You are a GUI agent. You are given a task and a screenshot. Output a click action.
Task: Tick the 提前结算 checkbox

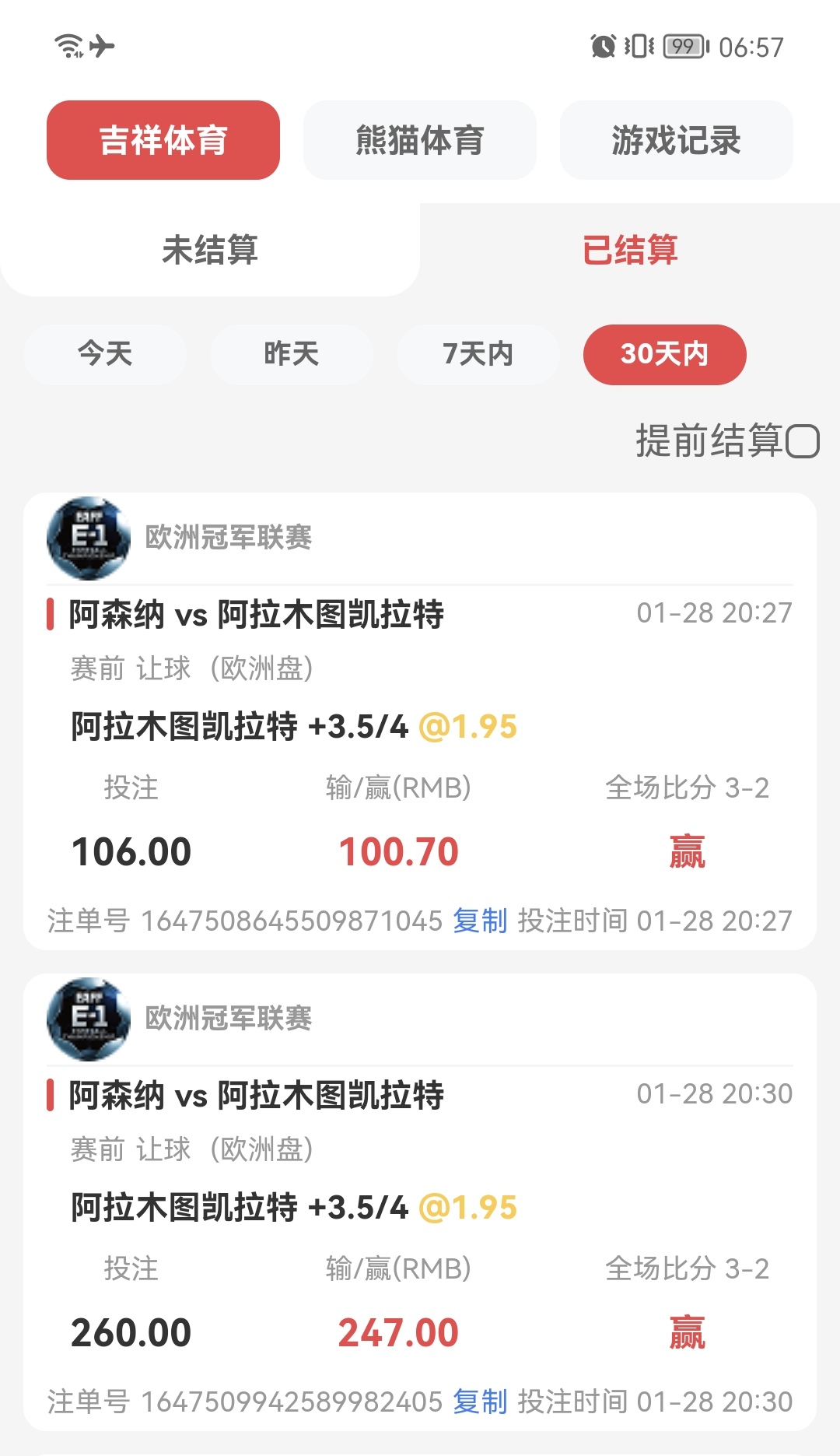point(802,441)
